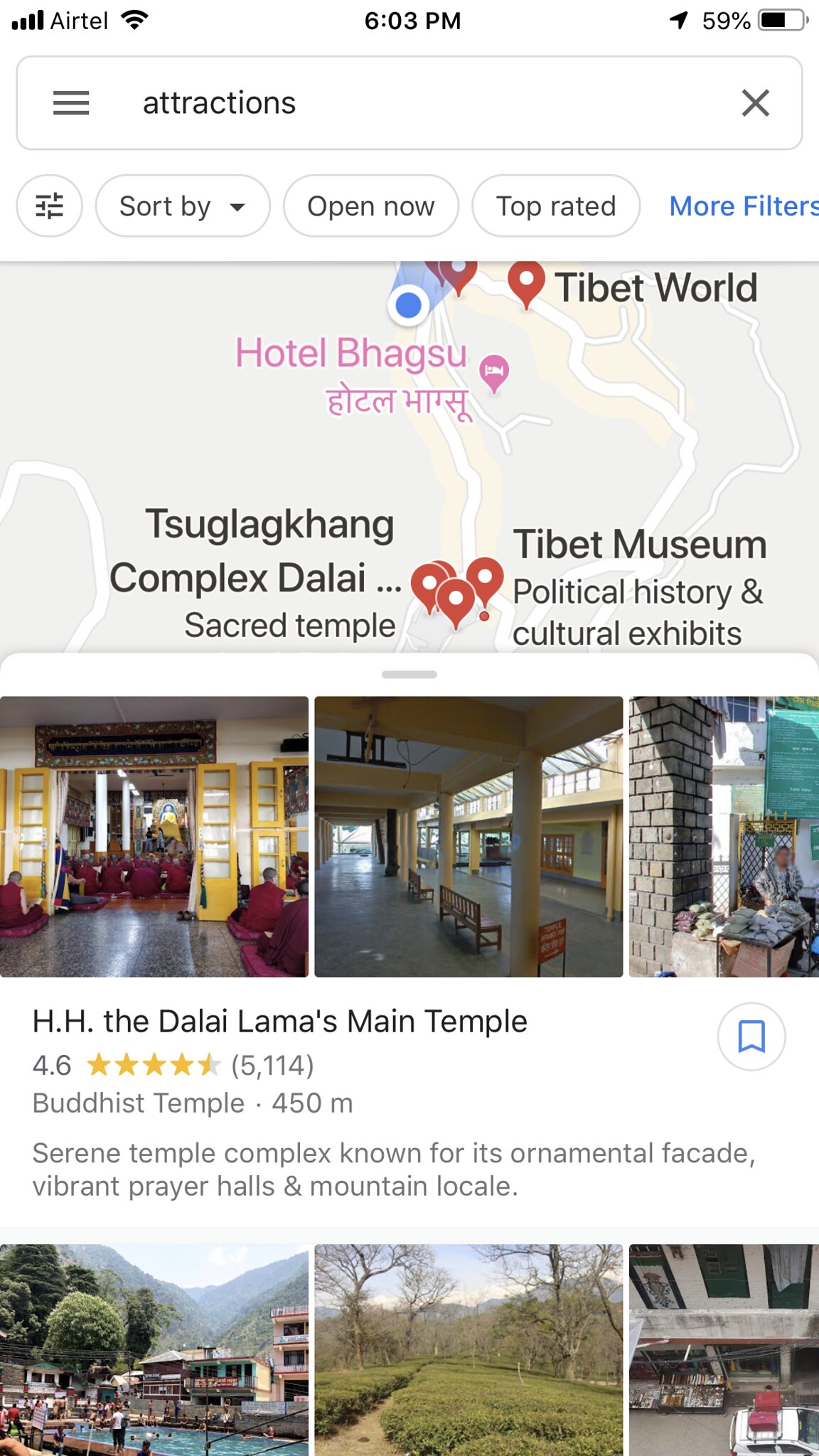Select the Hotel Bhagsu map marker

494,370
